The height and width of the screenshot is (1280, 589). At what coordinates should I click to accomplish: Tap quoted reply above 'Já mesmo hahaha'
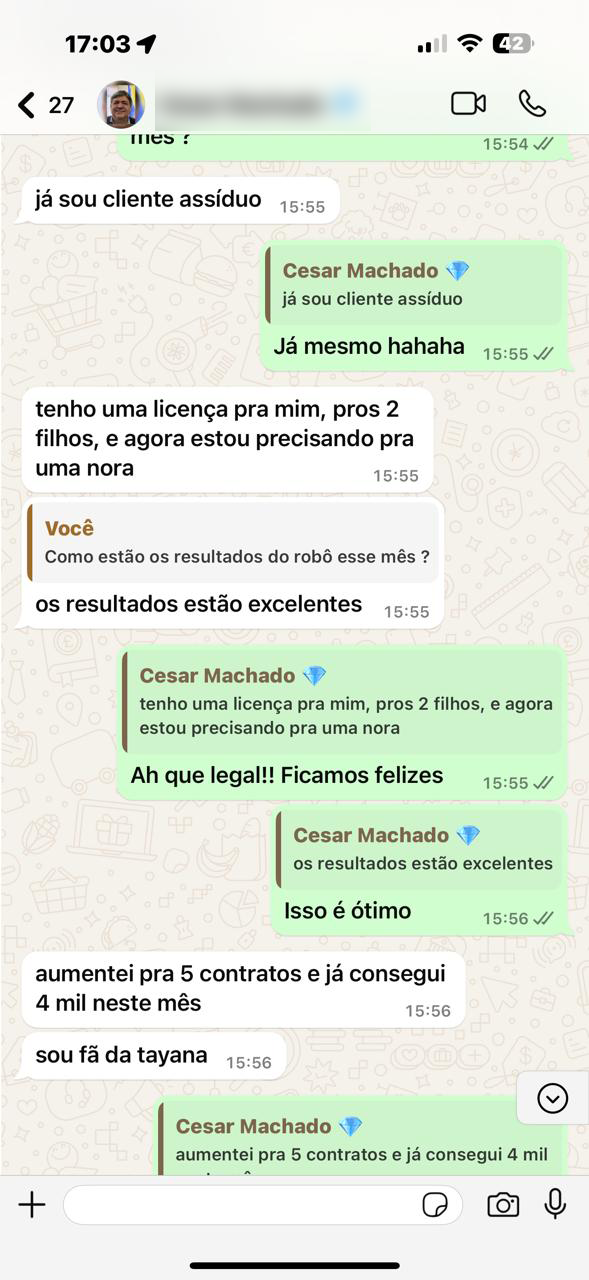pyautogui.click(x=415, y=284)
